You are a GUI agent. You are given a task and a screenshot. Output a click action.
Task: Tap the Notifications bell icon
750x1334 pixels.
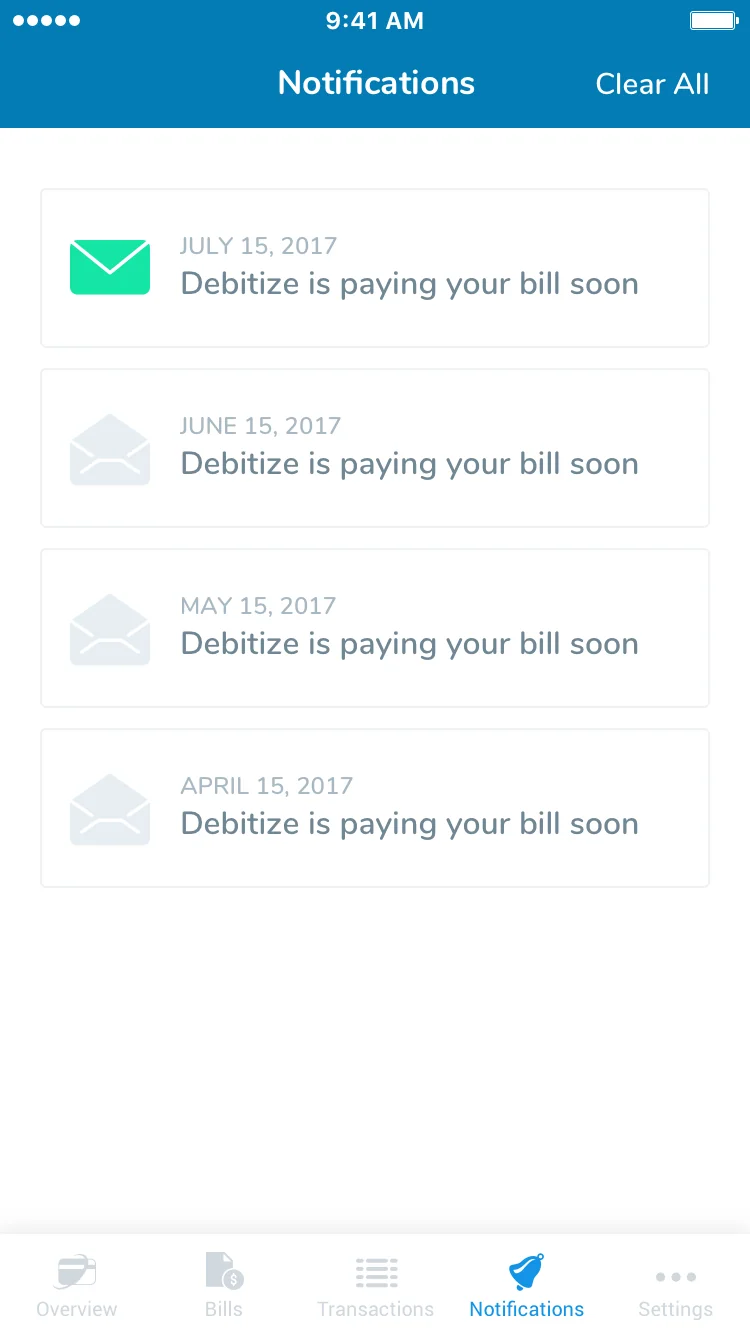click(526, 1269)
